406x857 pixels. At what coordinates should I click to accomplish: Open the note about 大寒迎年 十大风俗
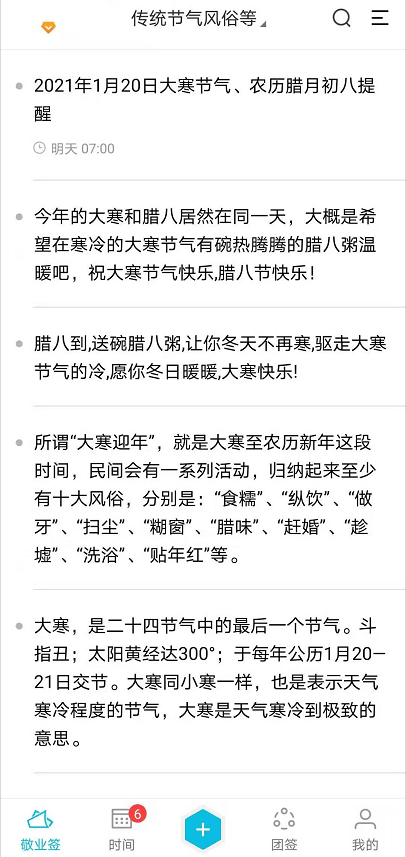205,500
